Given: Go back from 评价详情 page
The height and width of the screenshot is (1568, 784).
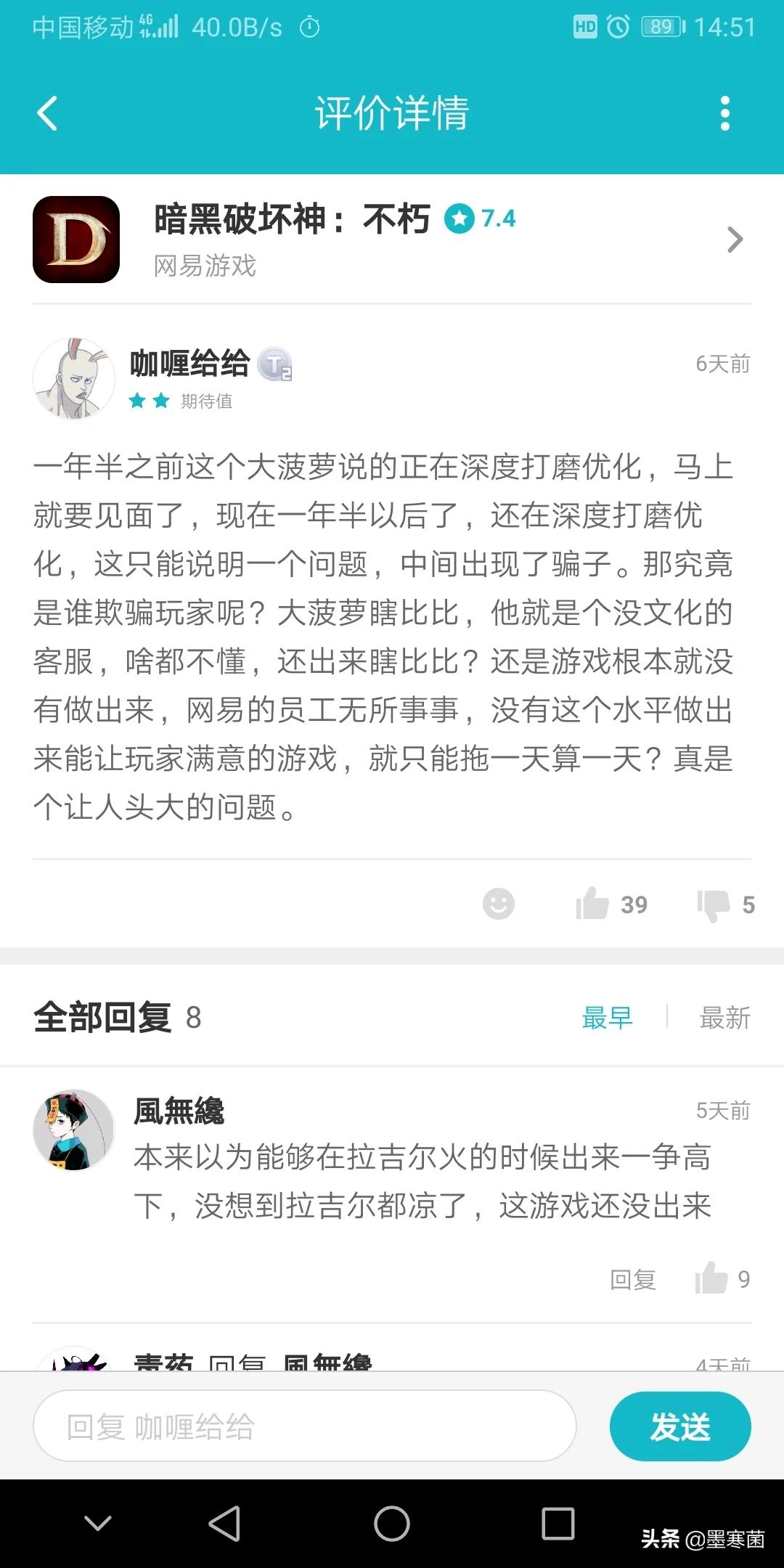Looking at the screenshot, I should coord(48,114).
